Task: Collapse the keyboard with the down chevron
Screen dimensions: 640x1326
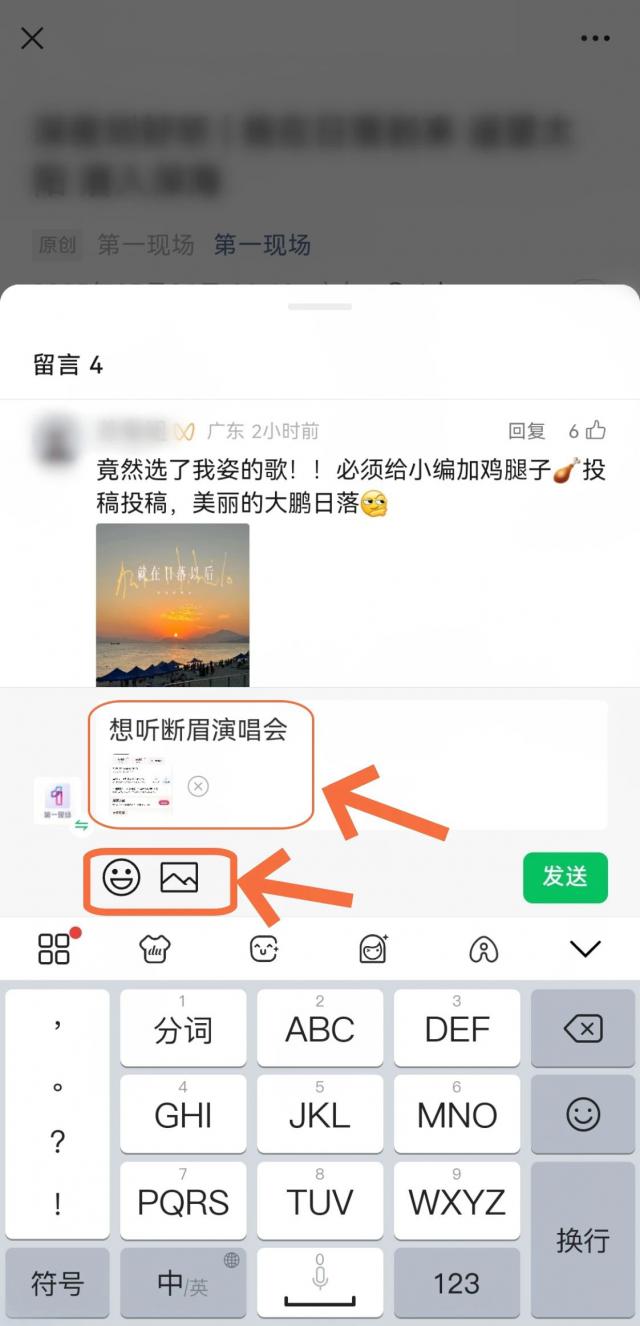Action: [x=585, y=948]
